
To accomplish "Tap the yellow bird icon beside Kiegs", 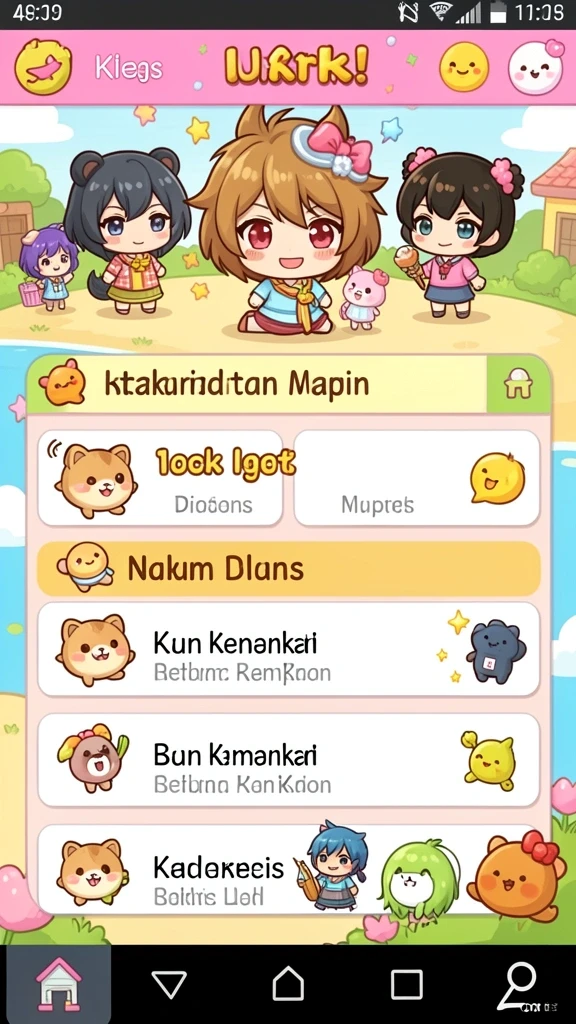I will (x=42, y=67).
